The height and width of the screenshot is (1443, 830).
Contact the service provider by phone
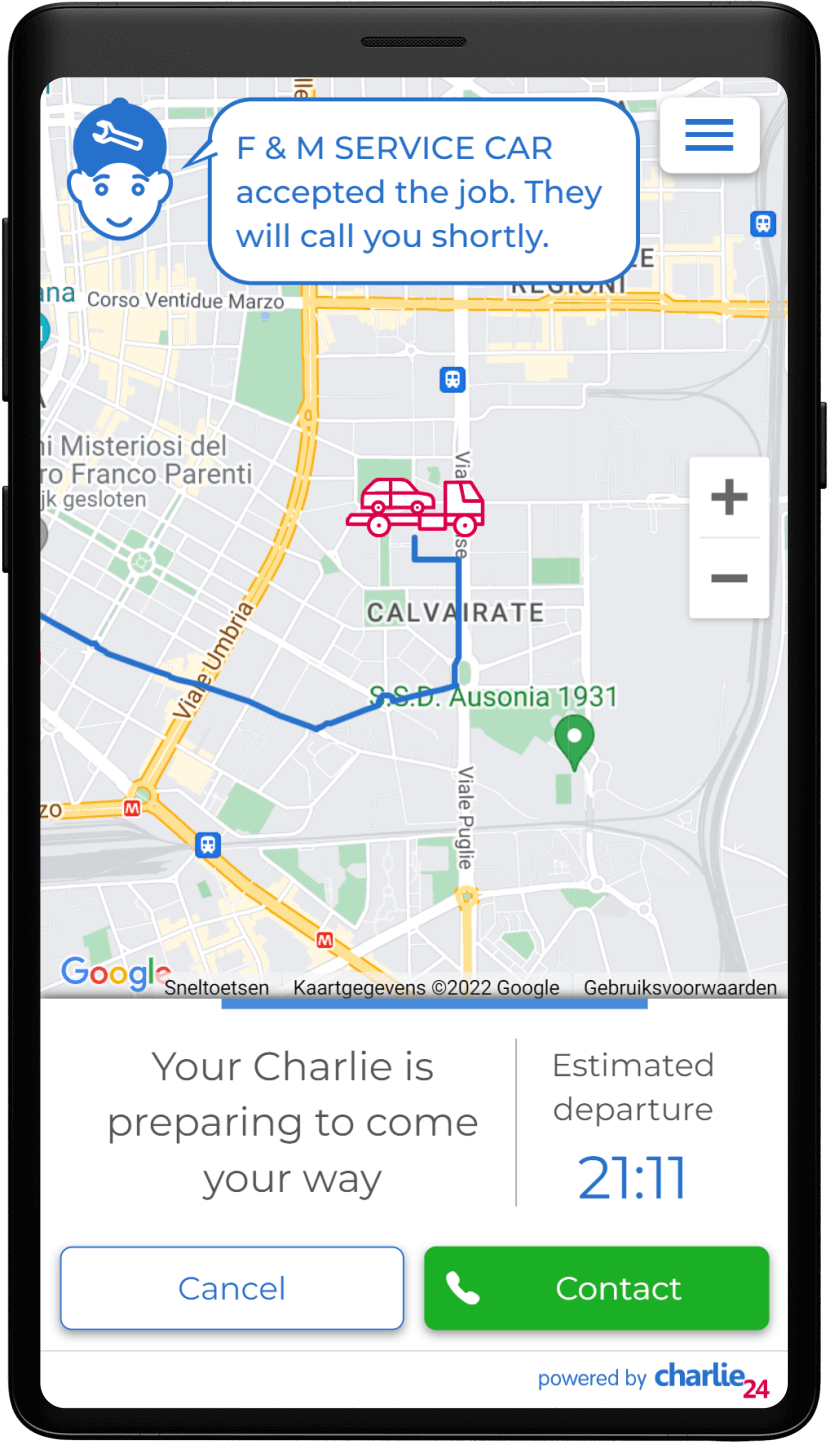596,1288
